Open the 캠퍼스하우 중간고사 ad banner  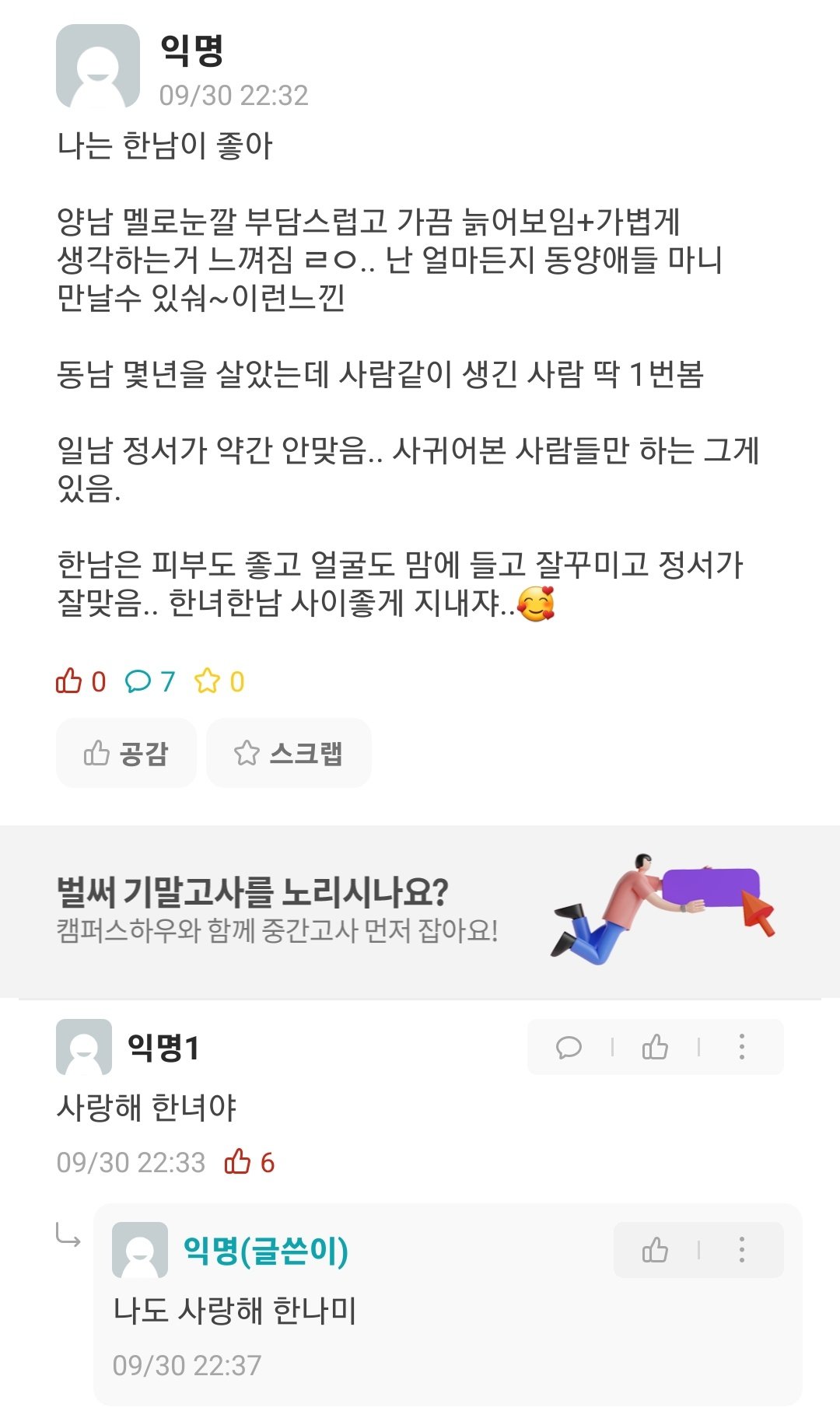tap(420, 911)
